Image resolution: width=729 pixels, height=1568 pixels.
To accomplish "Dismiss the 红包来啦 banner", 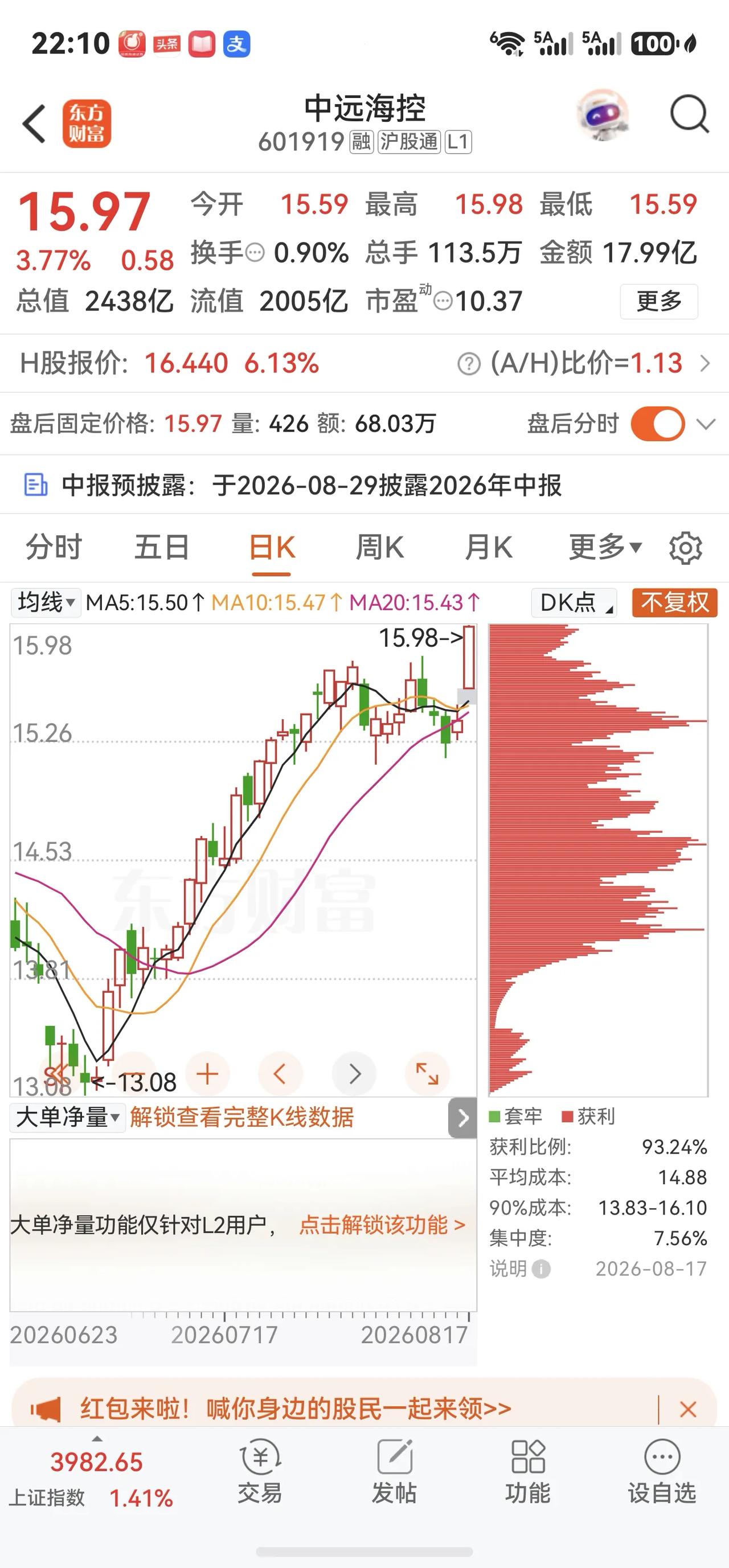I will tap(687, 1409).
